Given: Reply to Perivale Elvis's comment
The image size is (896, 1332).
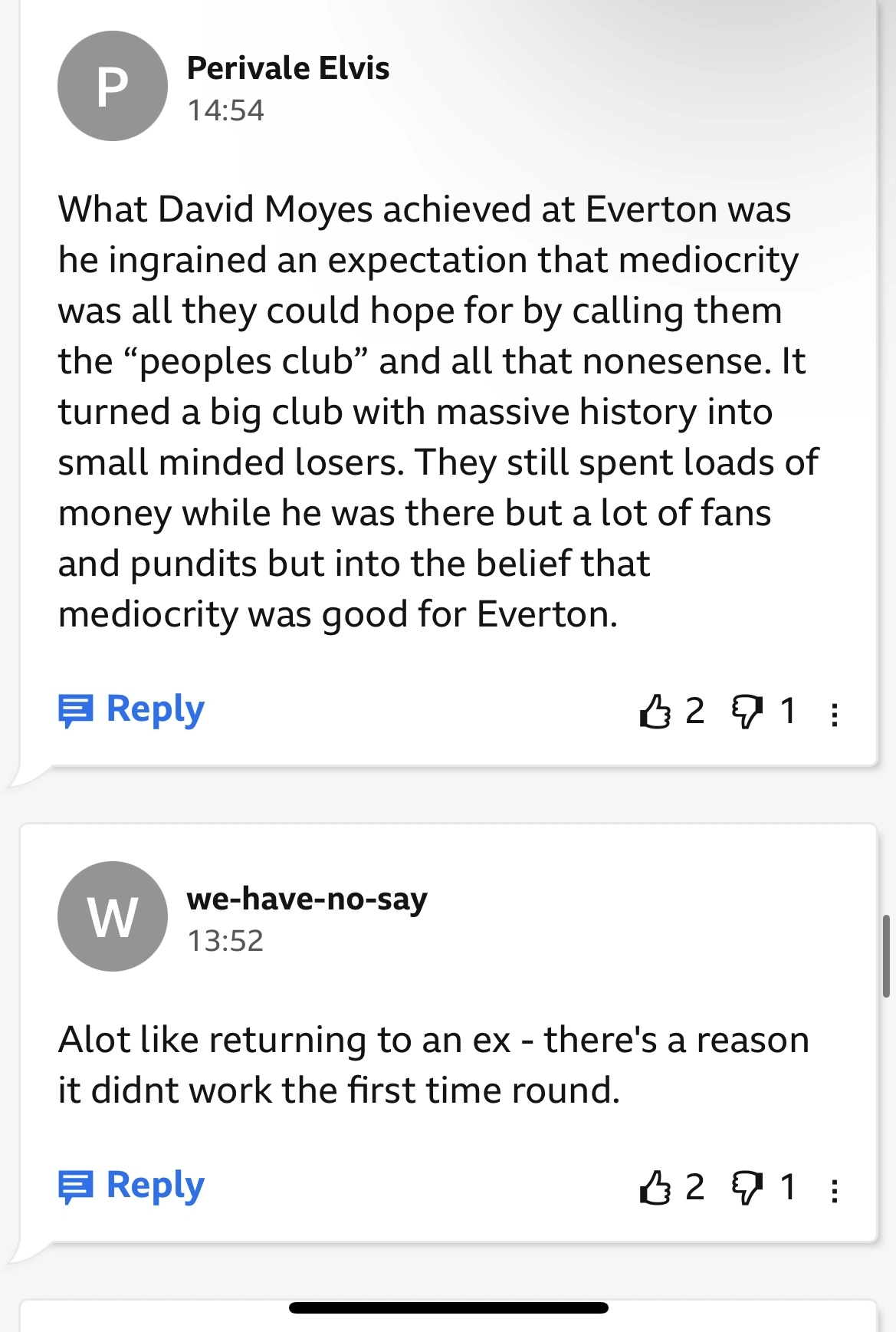Looking at the screenshot, I should coord(132,710).
